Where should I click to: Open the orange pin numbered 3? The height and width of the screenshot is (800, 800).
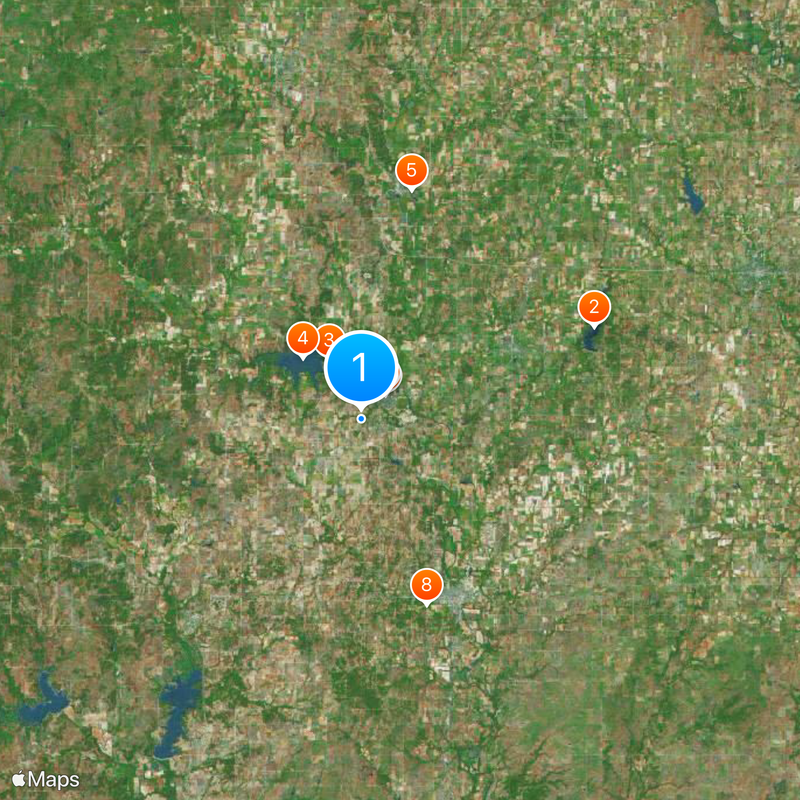tap(331, 337)
